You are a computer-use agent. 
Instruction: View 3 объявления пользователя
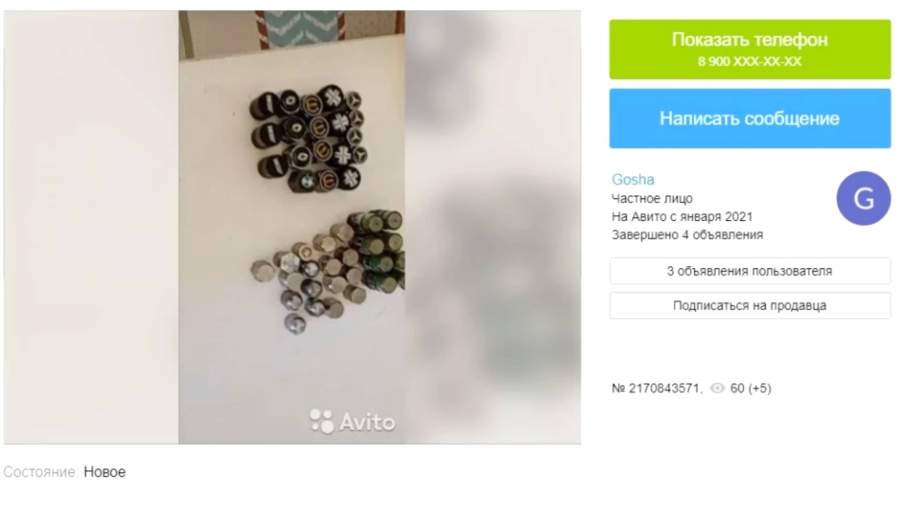click(x=749, y=271)
